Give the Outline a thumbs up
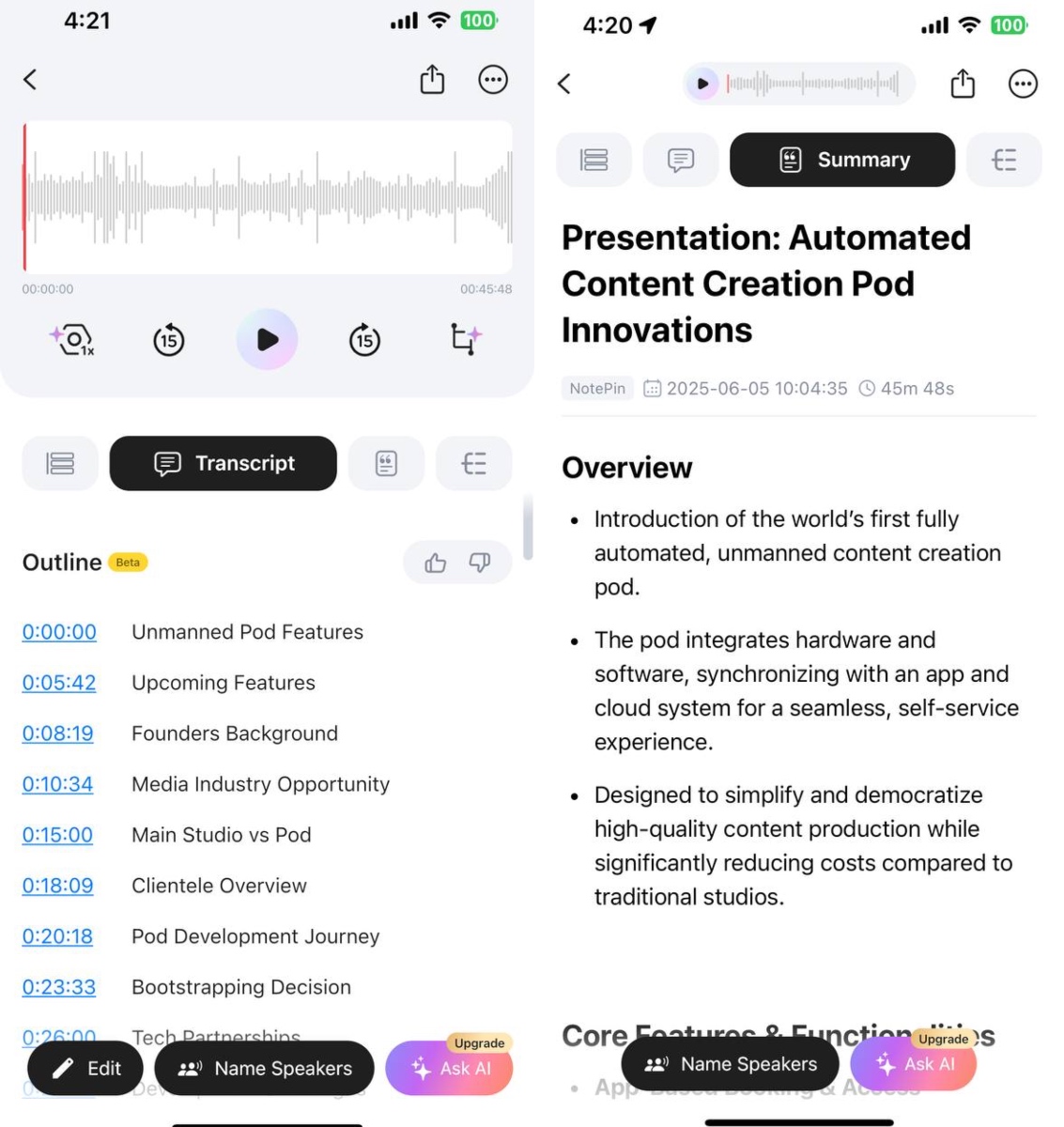The image size is (1064, 1127). (x=435, y=563)
